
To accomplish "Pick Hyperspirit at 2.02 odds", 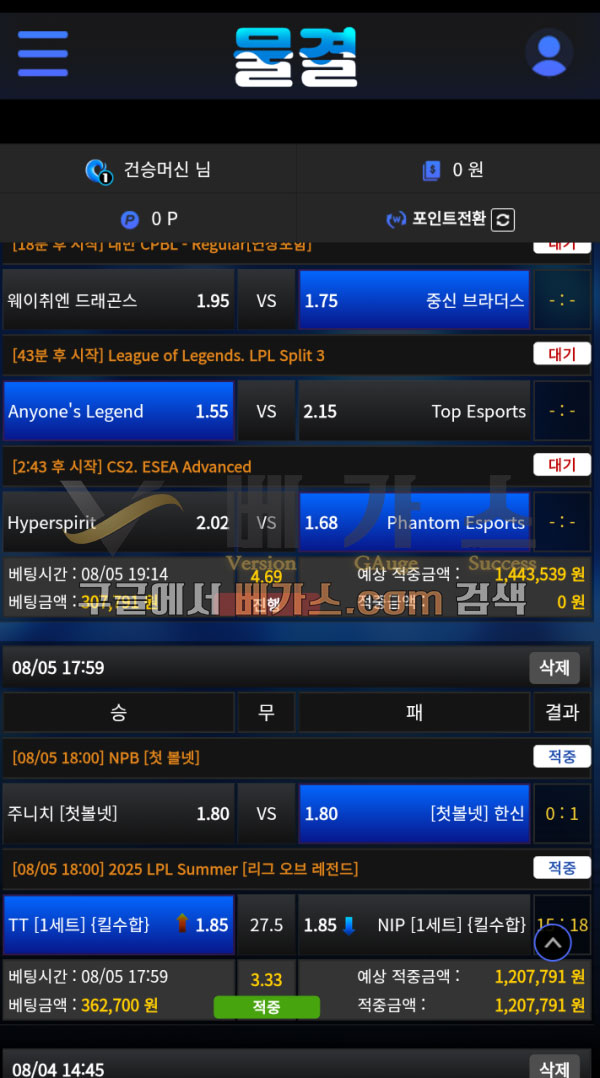I will (119, 522).
